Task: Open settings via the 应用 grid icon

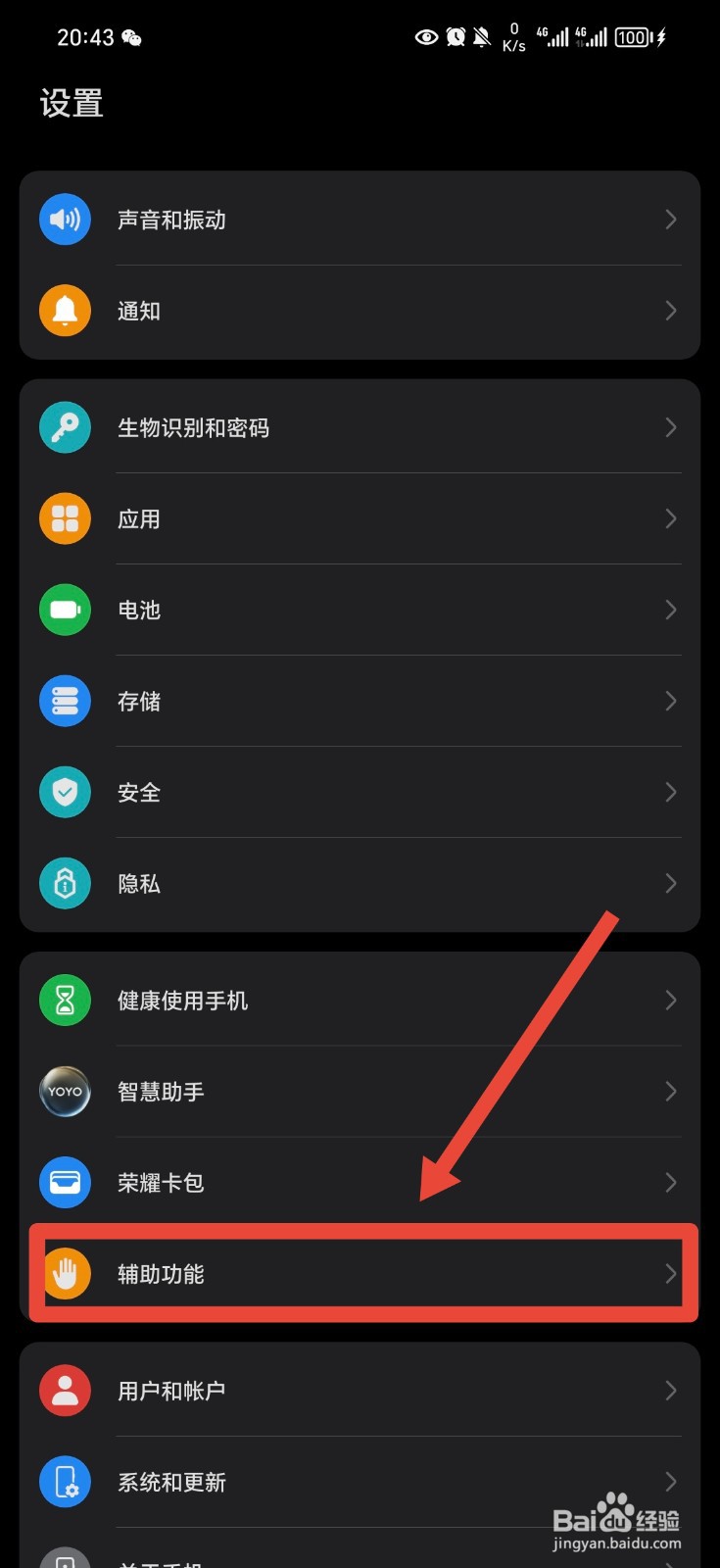Action: 64,518
